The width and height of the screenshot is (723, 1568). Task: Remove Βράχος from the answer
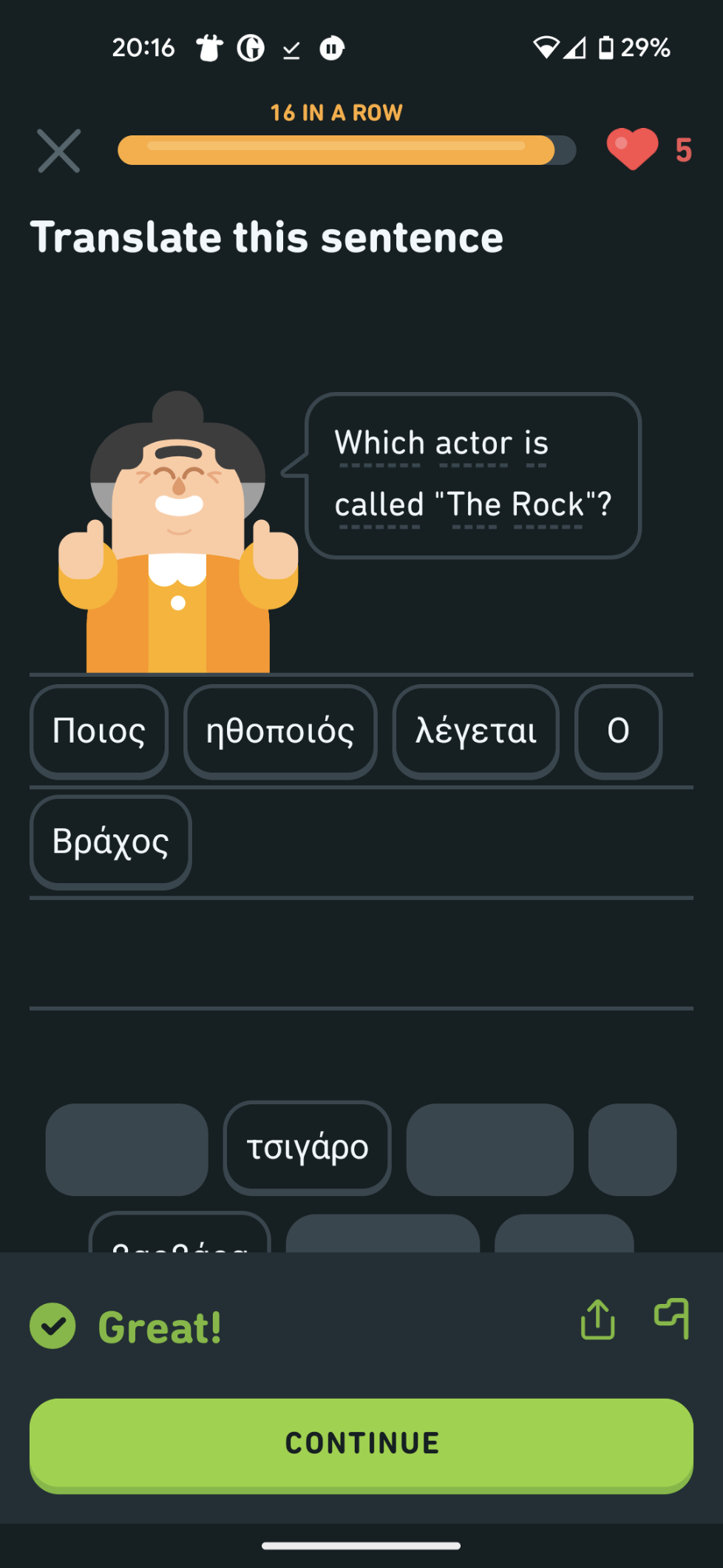click(111, 842)
